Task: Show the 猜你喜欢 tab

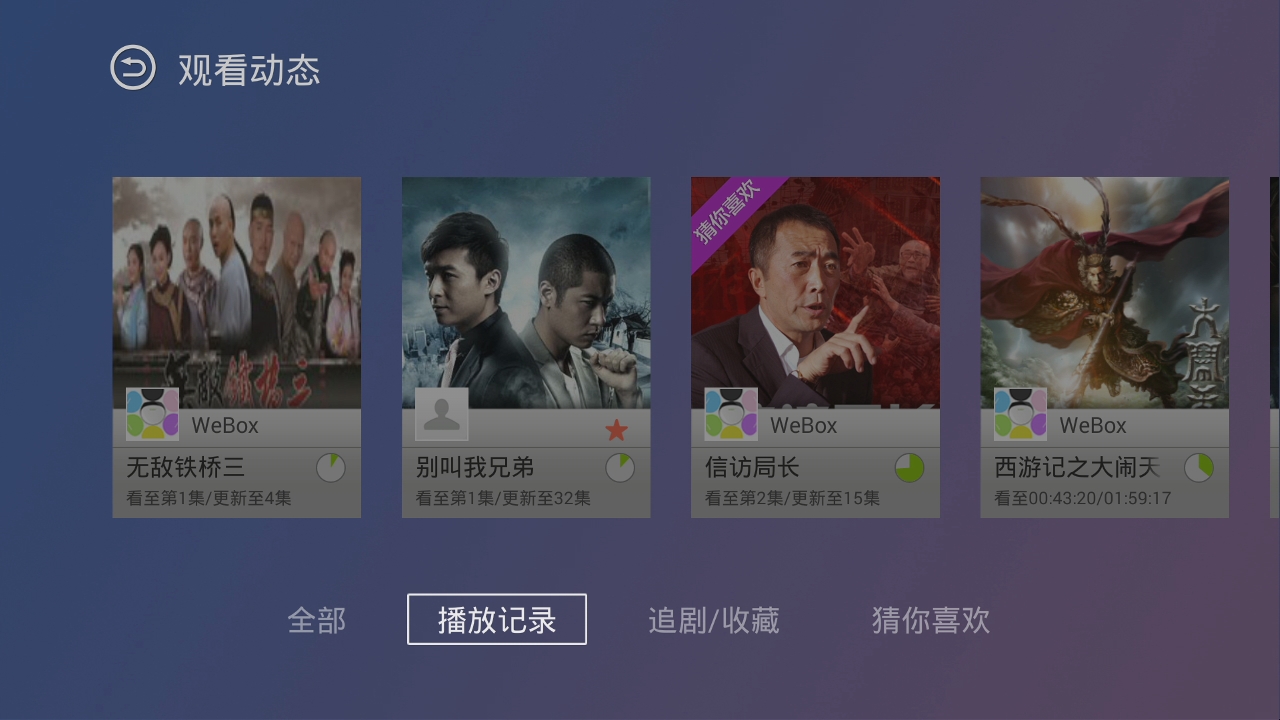Action: tap(930, 620)
